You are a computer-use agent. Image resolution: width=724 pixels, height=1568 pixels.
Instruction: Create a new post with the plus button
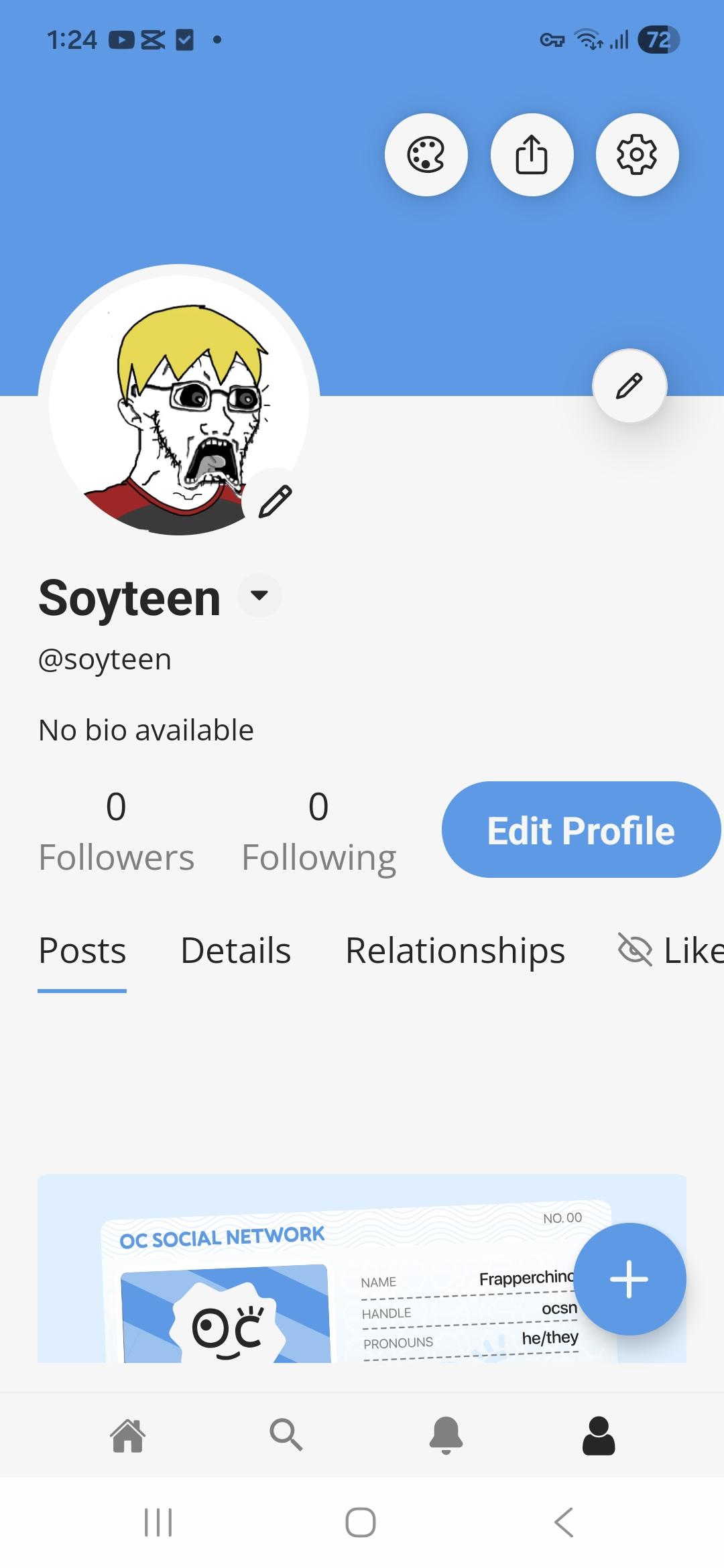pos(629,1279)
